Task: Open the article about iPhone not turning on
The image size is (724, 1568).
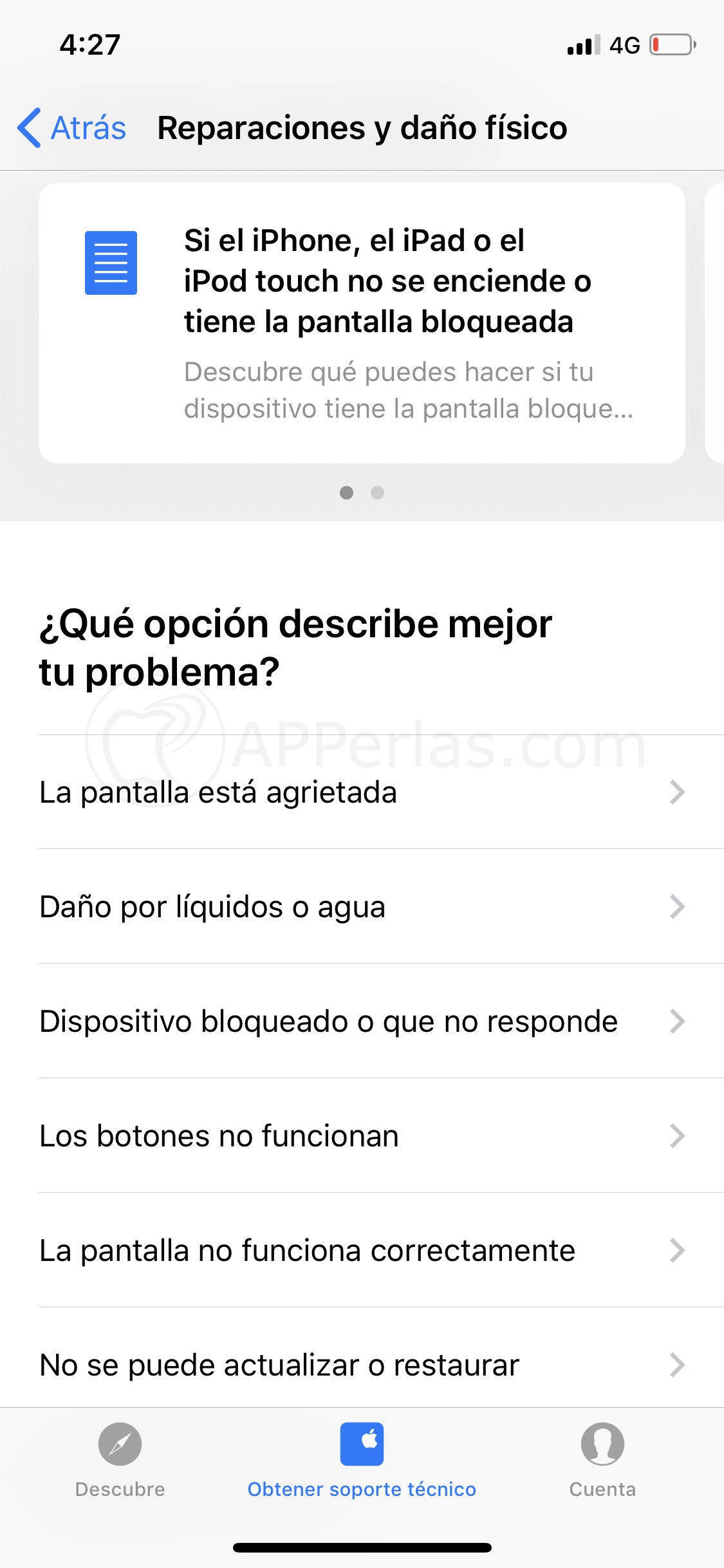Action: pyautogui.click(x=361, y=322)
